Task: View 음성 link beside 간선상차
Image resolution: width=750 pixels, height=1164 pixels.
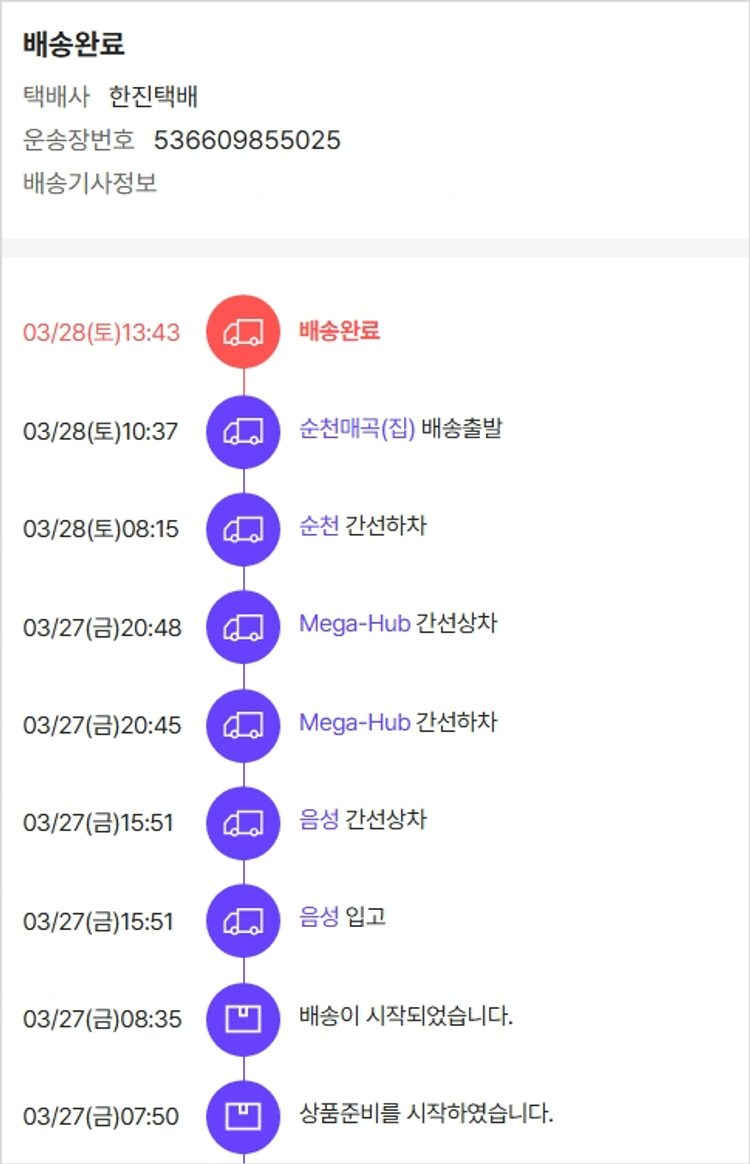Action: pos(319,821)
